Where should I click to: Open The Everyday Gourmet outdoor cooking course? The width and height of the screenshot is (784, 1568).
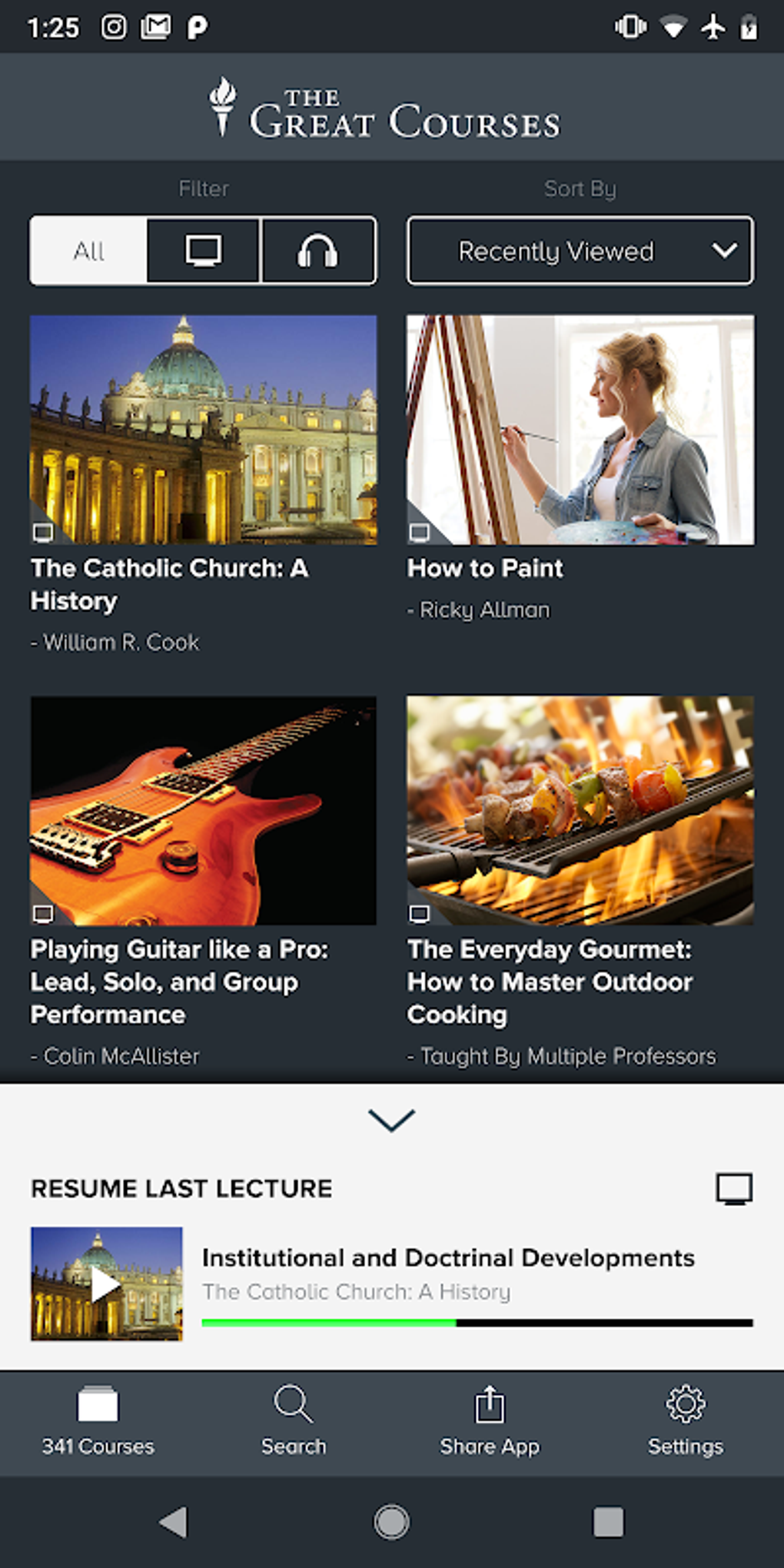tap(580, 811)
